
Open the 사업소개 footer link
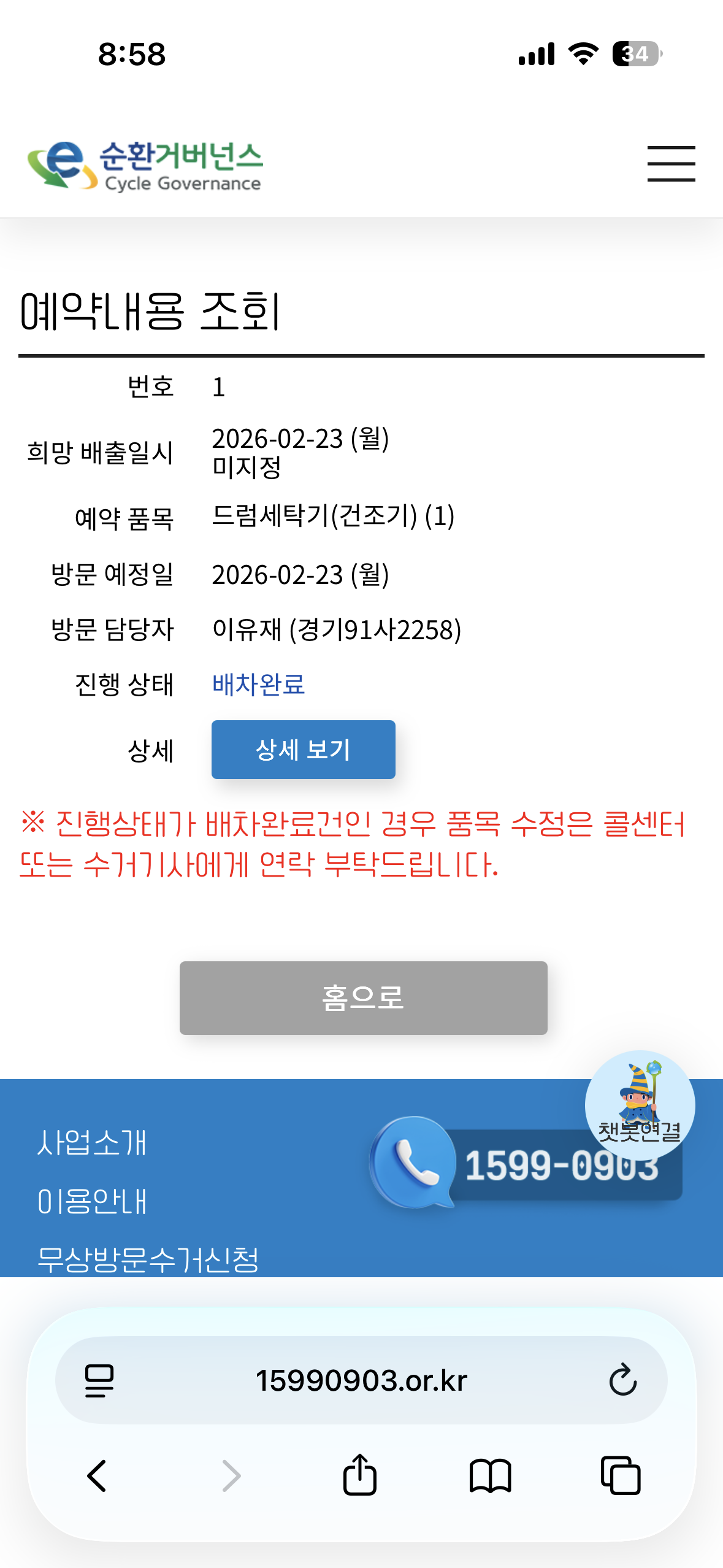[92, 1143]
